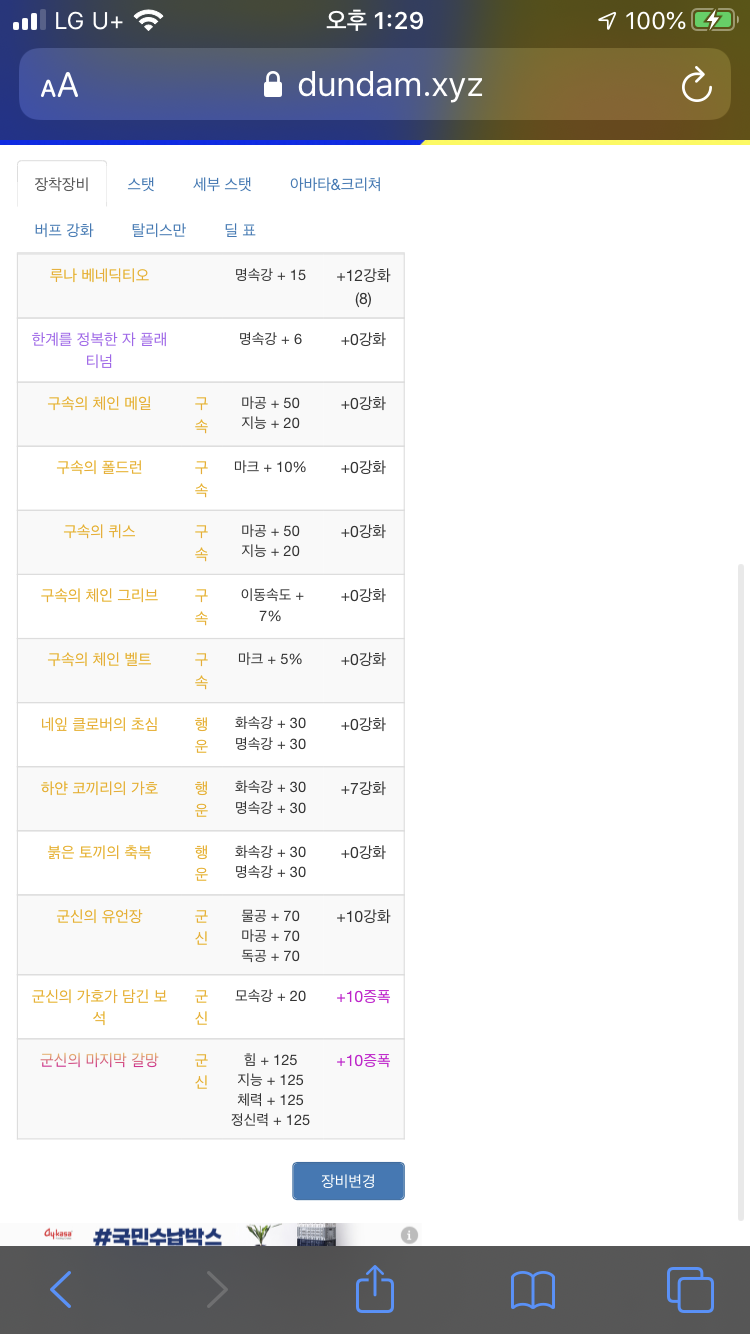Show open Safari tabs
This screenshot has height=1334, width=750.
pos(690,1290)
